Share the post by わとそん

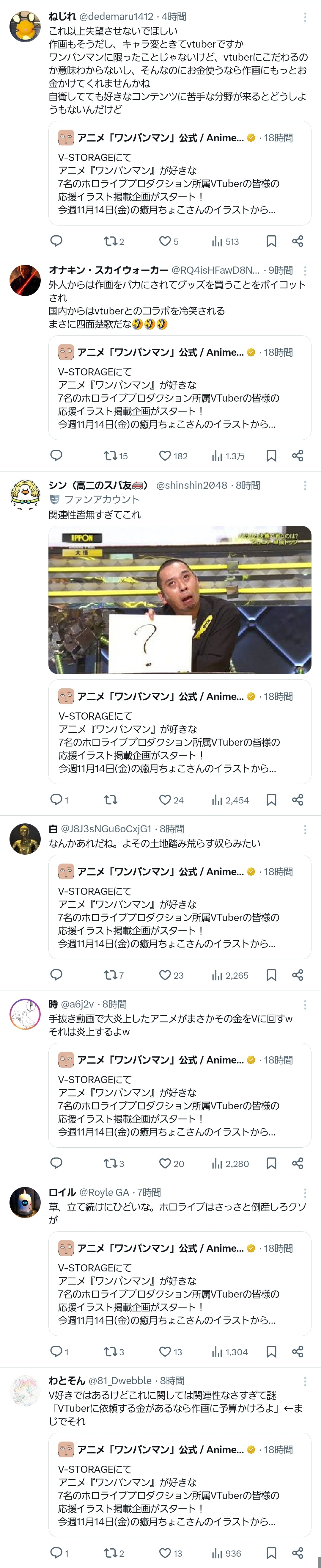(297, 1553)
